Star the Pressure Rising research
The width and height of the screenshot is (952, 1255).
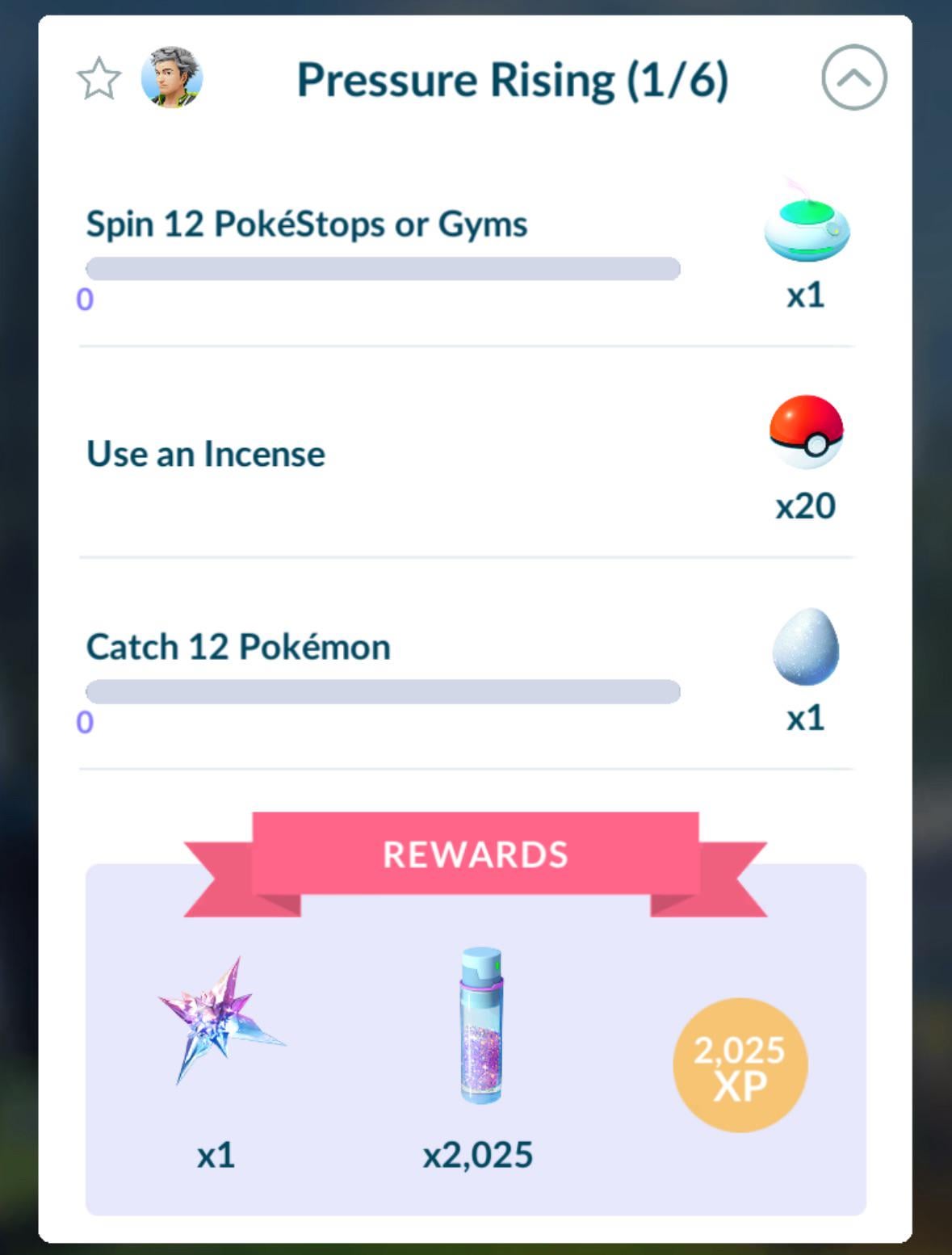(99, 78)
